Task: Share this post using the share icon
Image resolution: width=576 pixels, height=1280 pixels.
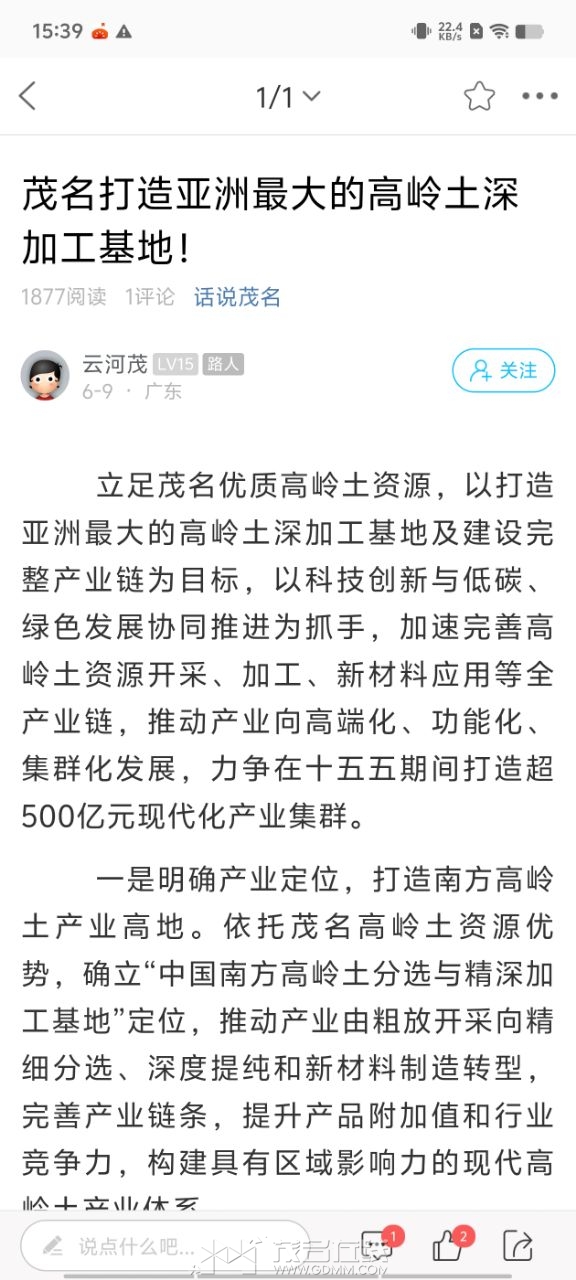Action: (518, 1245)
